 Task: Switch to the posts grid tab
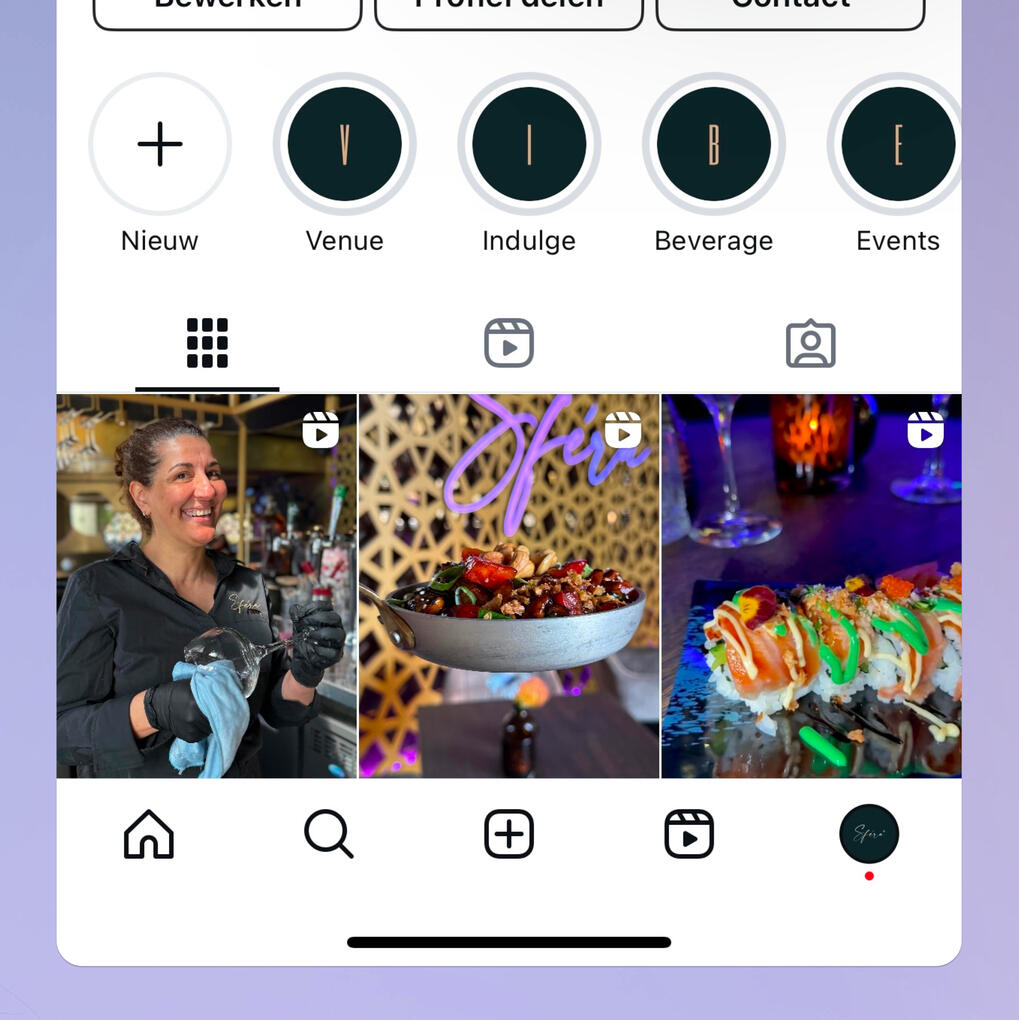(207, 344)
